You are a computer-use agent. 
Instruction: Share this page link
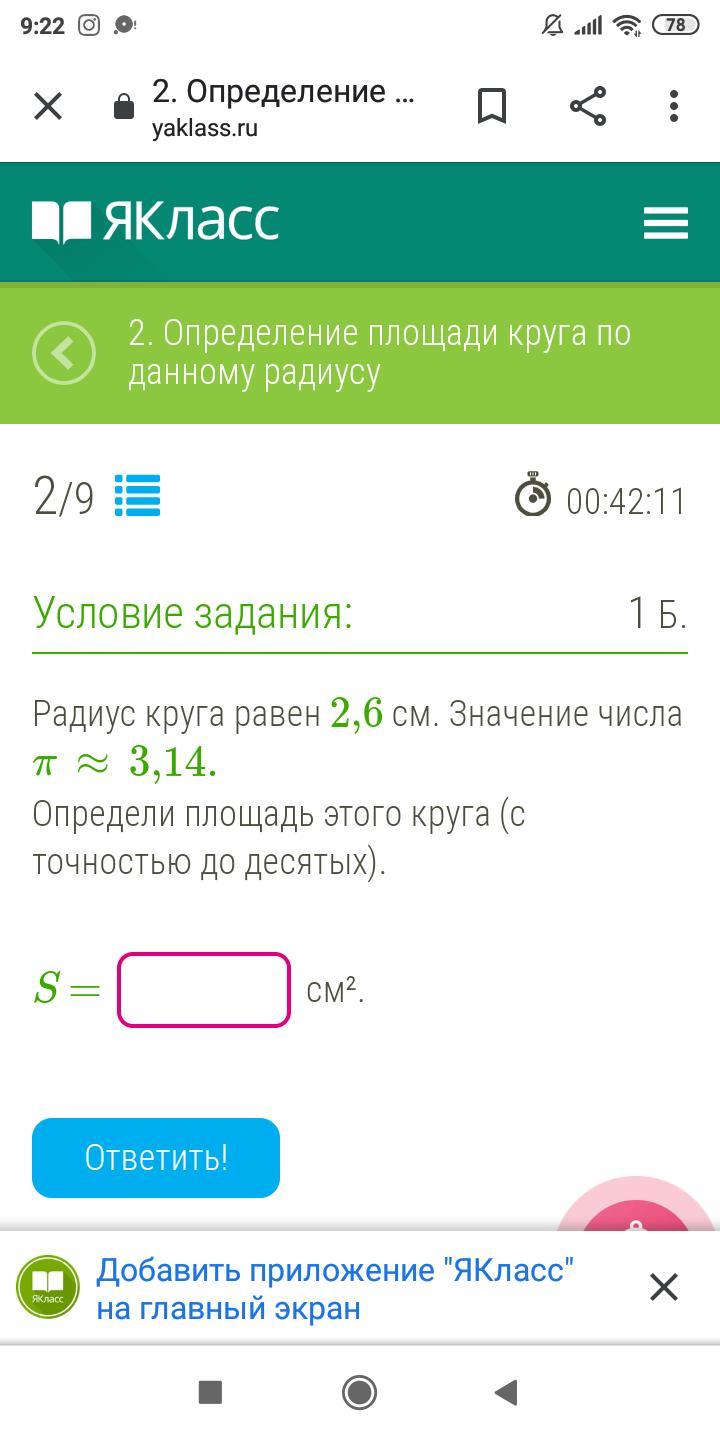pyautogui.click(x=588, y=106)
